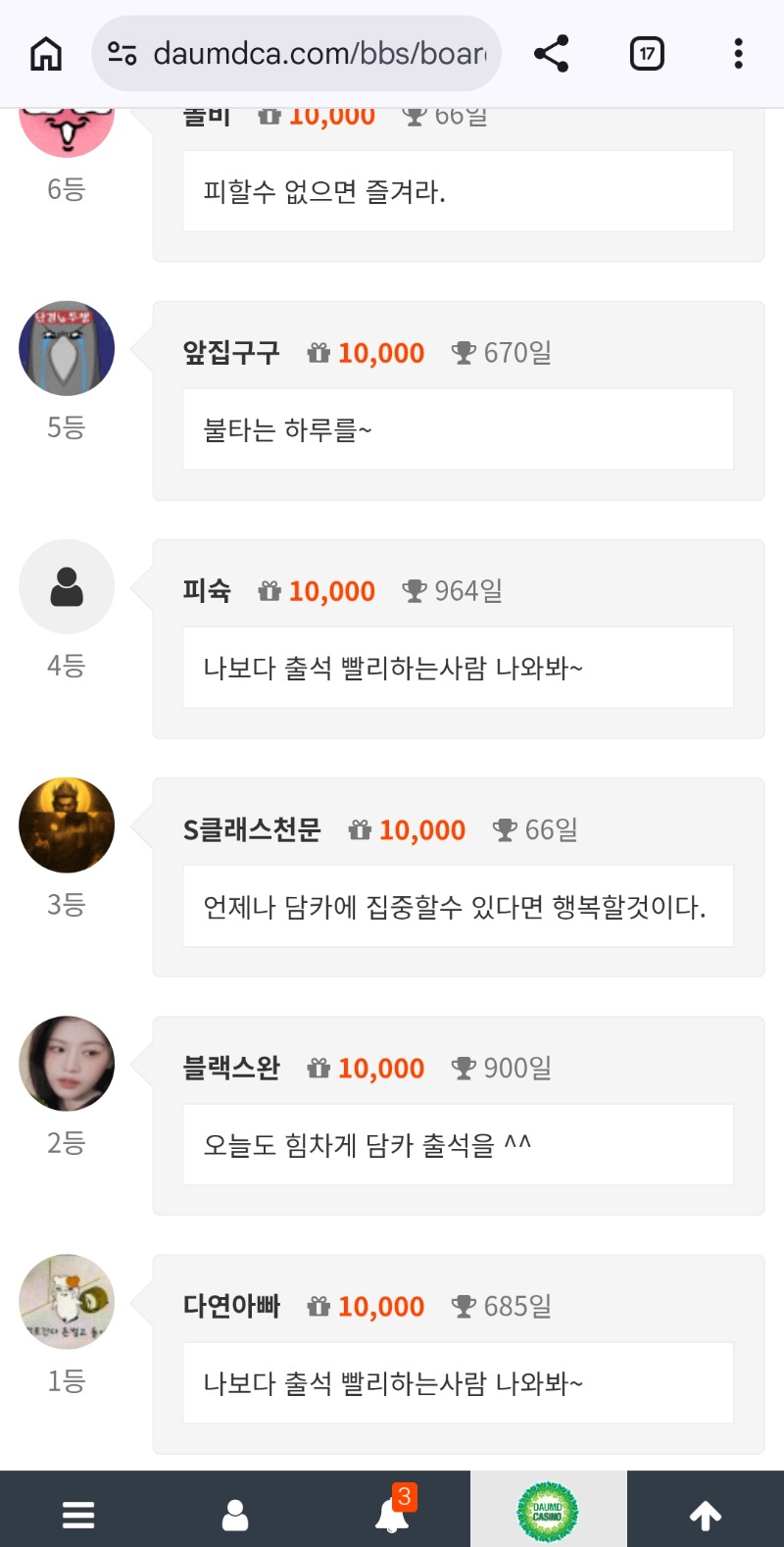Open the profile avatar of 앞집구구
The height and width of the screenshot is (1547, 784).
coord(67,349)
